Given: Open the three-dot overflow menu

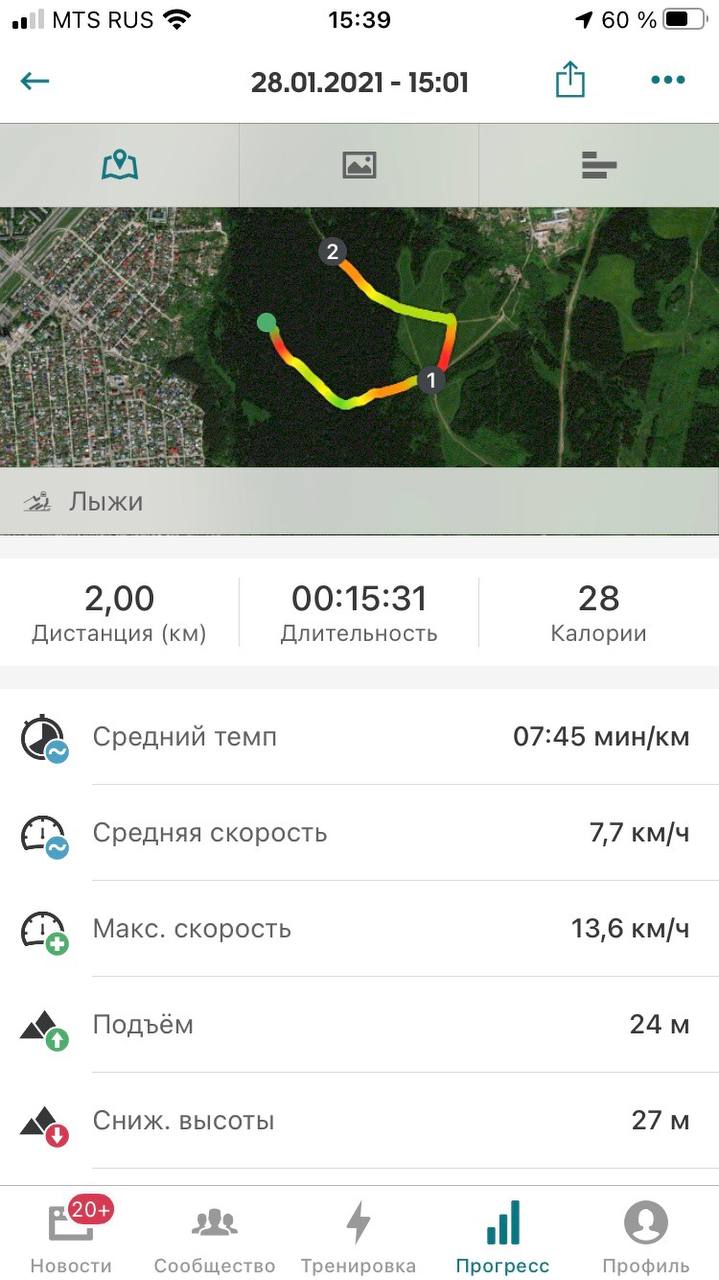Looking at the screenshot, I should [x=667, y=80].
